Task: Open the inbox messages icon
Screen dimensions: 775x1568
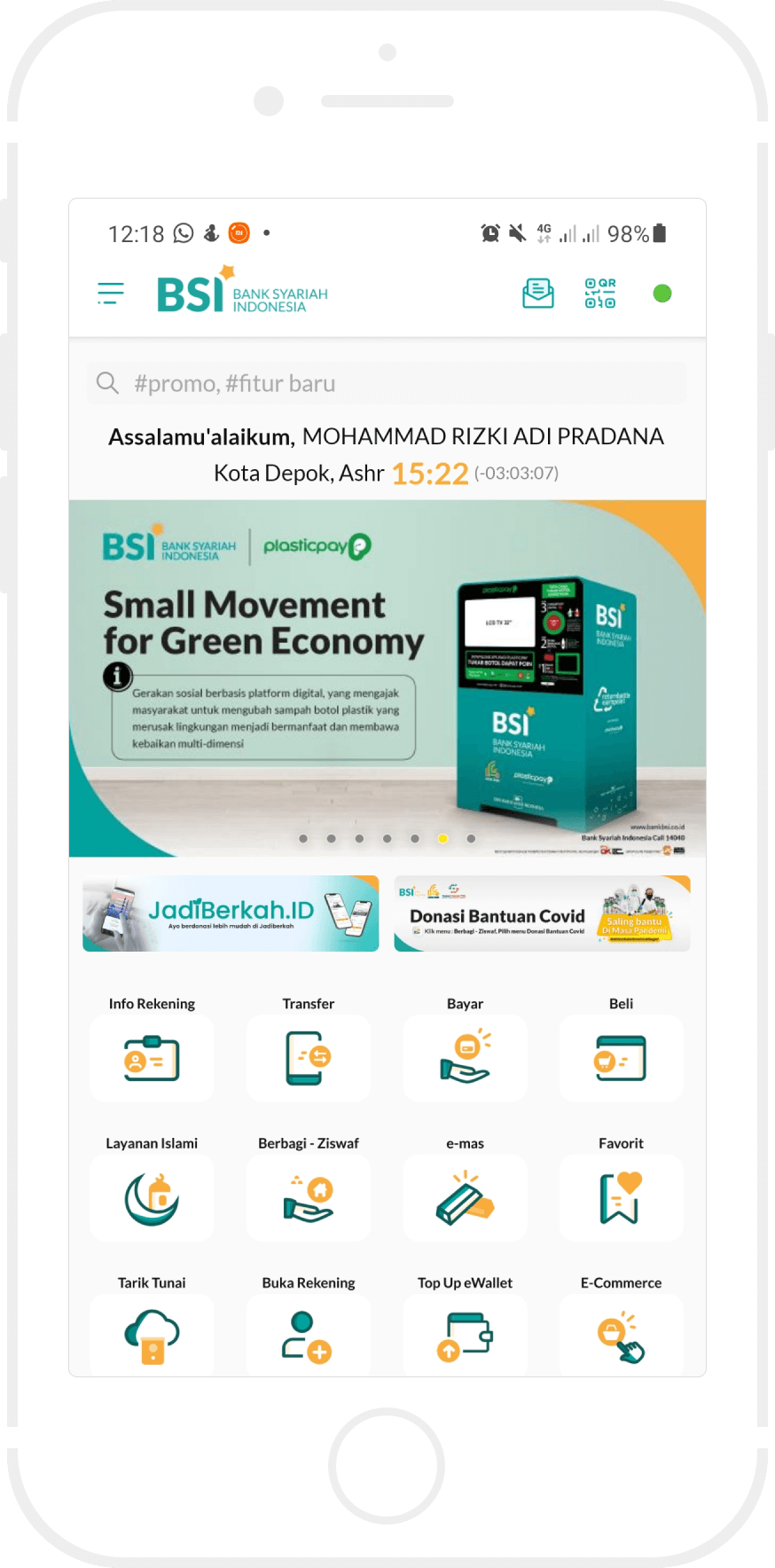Action: [x=538, y=293]
